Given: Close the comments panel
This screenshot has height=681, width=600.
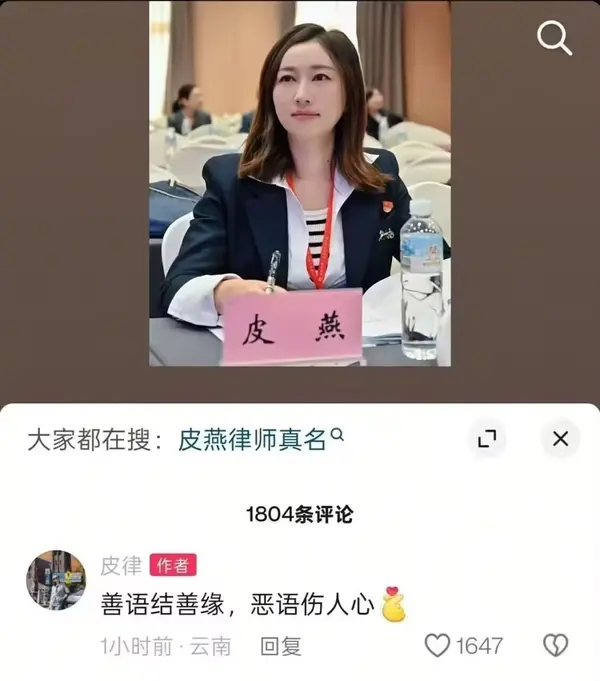Looking at the screenshot, I should pyautogui.click(x=560, y=438).
